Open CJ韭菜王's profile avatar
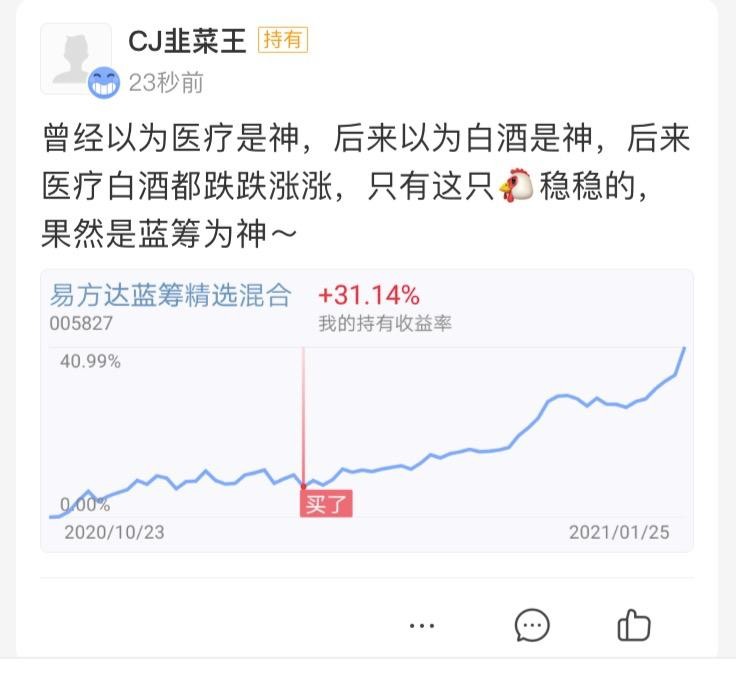 coord(75,58)
